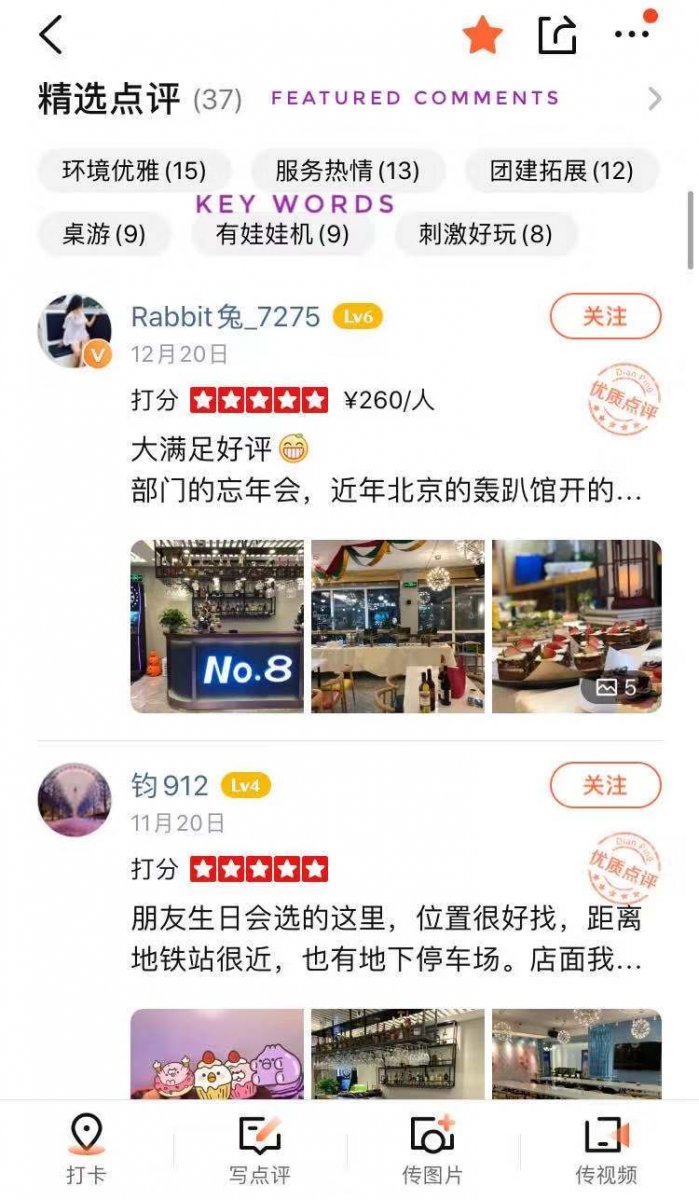The image size is (699, 1200).
Task: Follow user Rabbit兔_7275
Action: click(x=605, y=317)
